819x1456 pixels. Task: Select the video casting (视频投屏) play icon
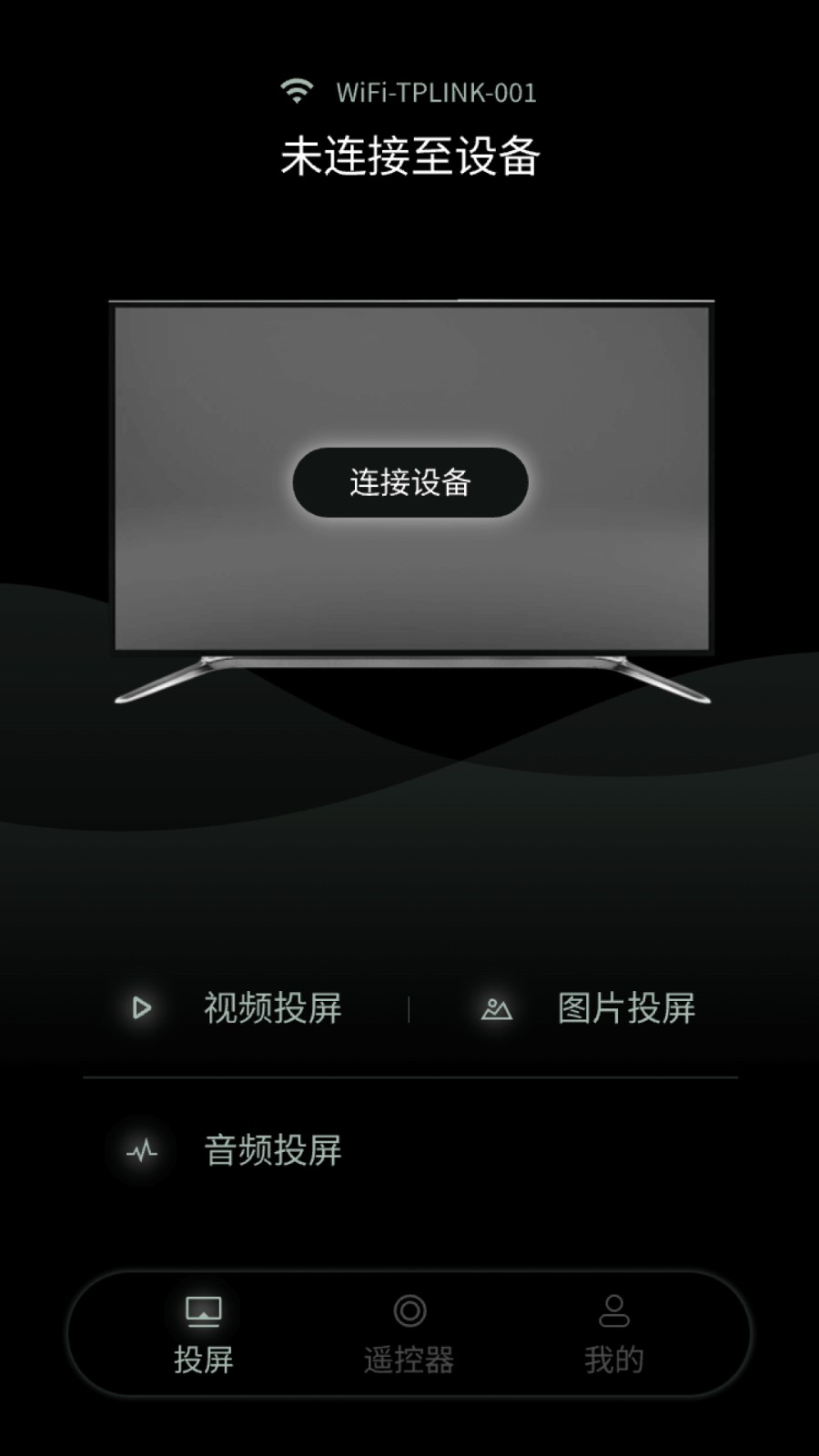pos(140,1008)
